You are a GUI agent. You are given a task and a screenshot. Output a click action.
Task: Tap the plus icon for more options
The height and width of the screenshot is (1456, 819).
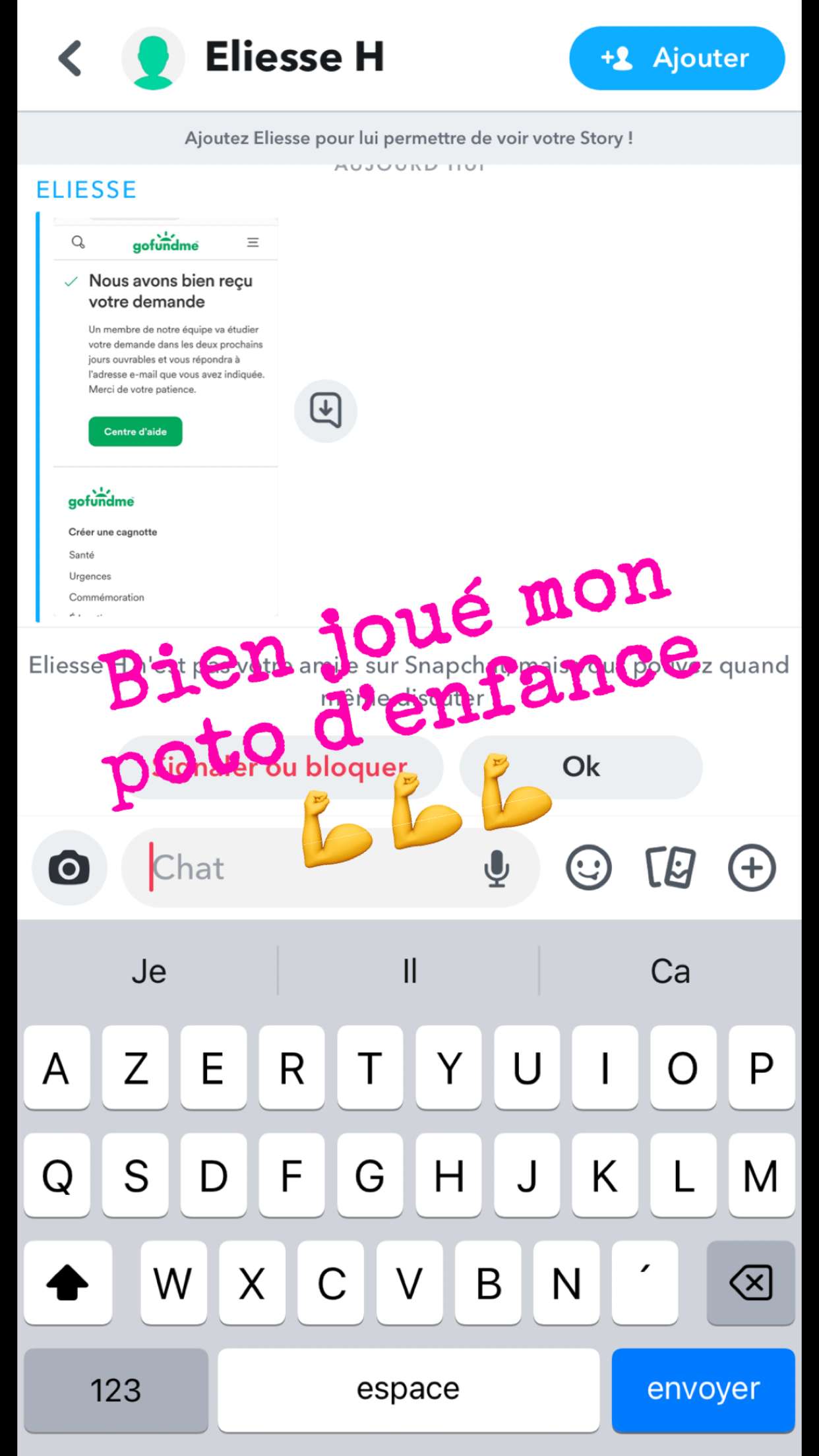click(x=752, y=868)
